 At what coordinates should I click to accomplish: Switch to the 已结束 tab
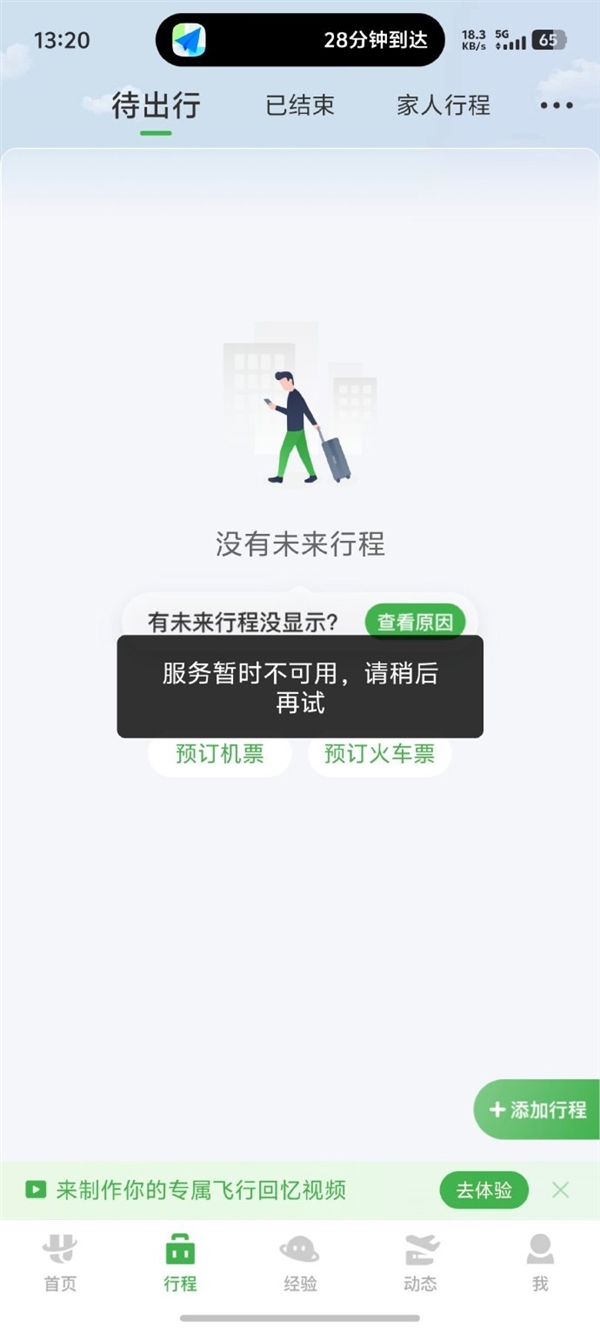[300, 105]
